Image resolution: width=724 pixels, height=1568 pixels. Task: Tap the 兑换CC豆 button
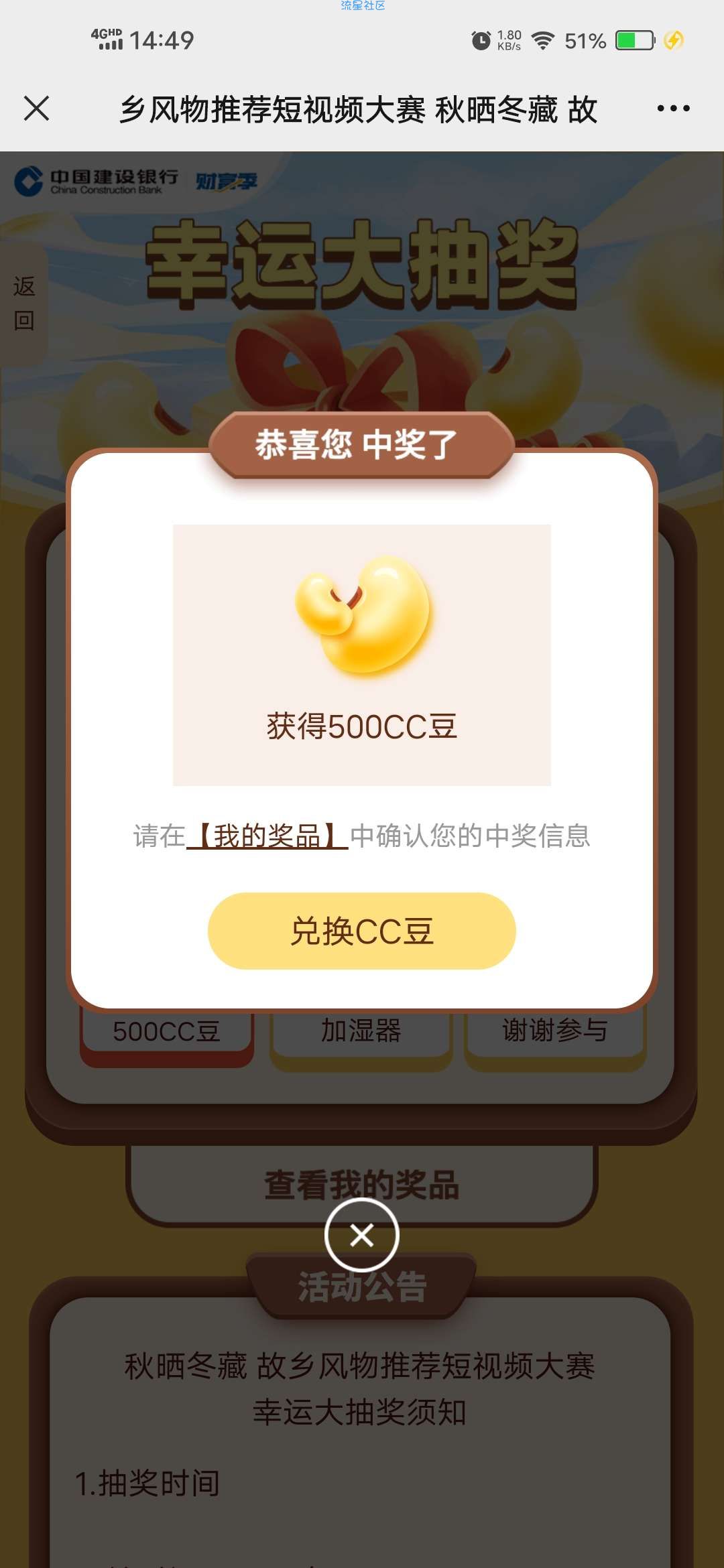[x=361, y=931]
